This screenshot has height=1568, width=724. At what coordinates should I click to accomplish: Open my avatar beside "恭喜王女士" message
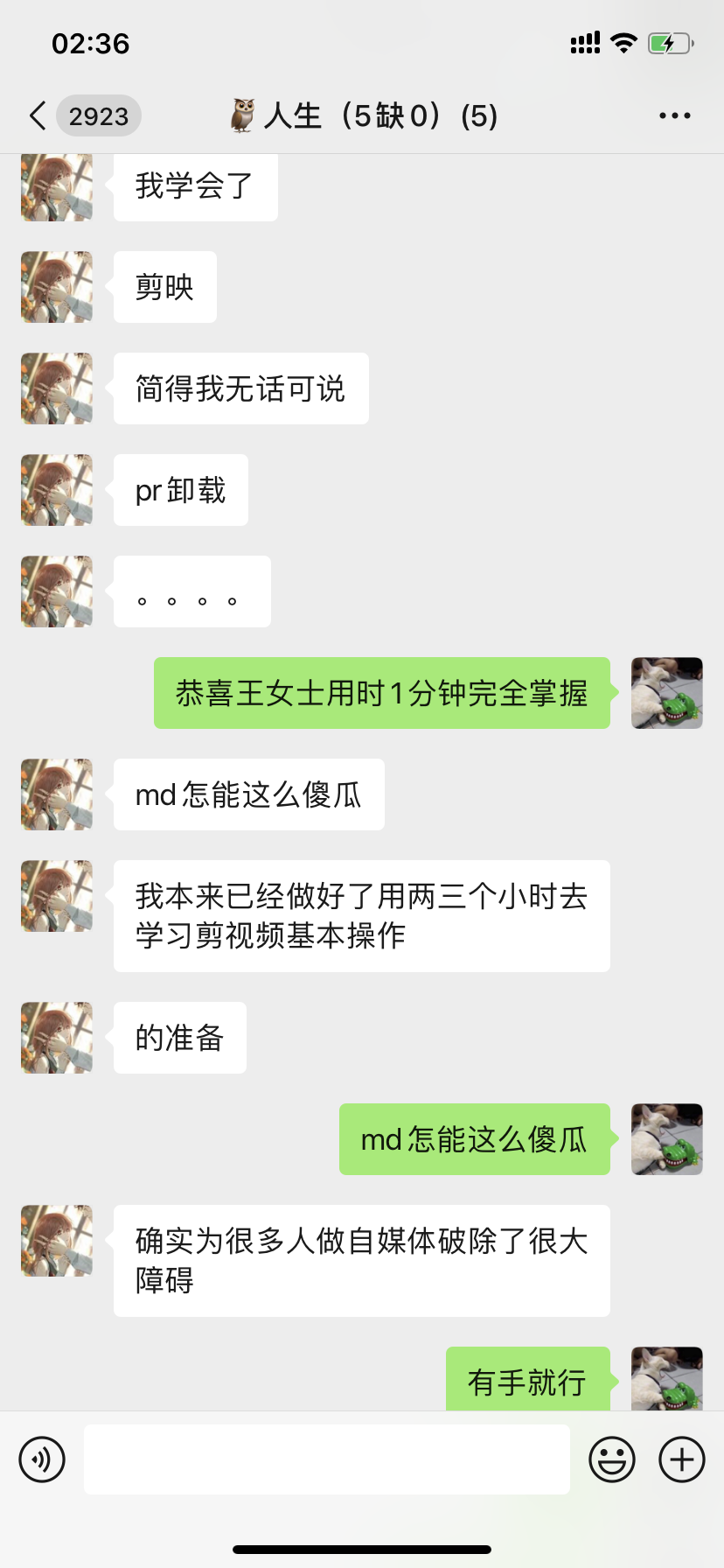pyautogui.click(x=667, y=693)
